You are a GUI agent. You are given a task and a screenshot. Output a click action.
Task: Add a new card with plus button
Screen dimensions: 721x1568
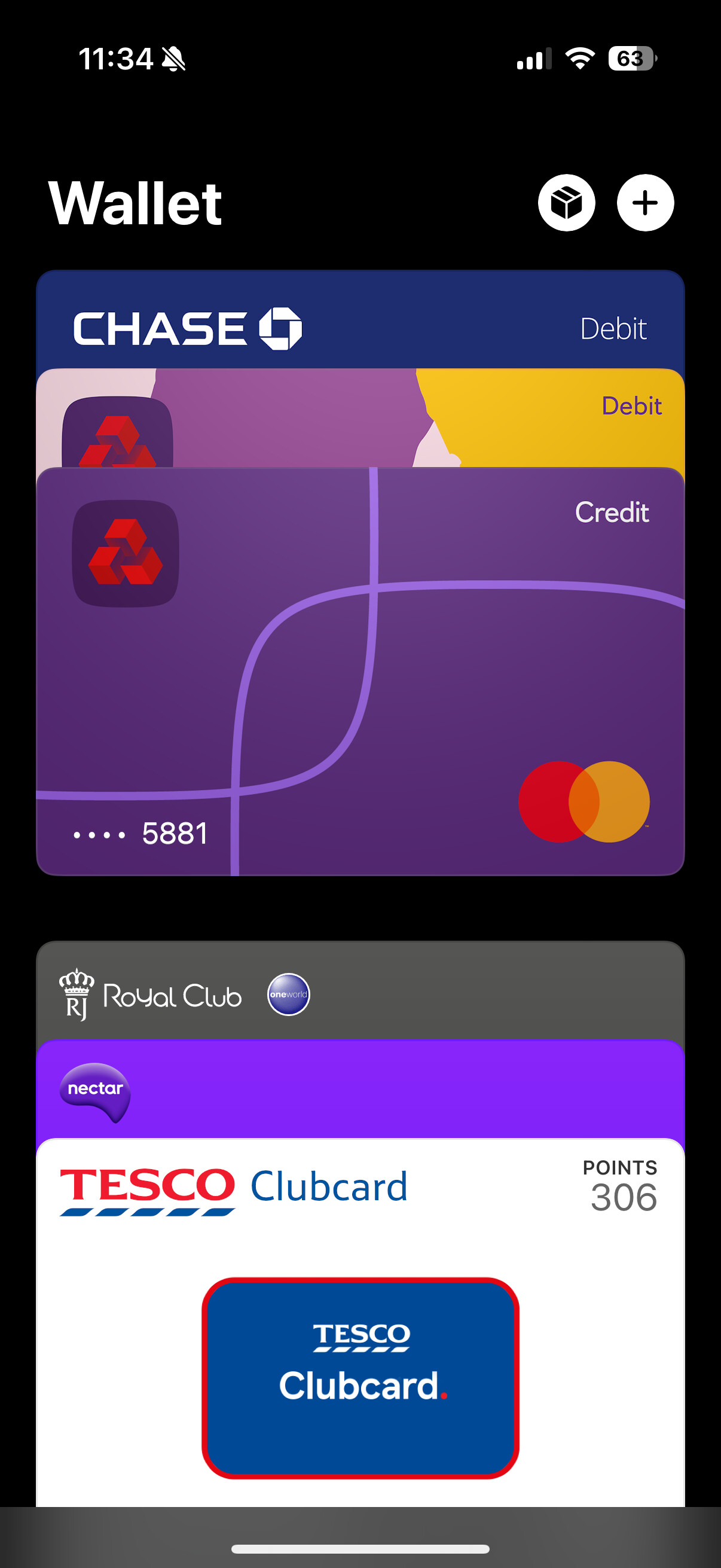(645, 203)
